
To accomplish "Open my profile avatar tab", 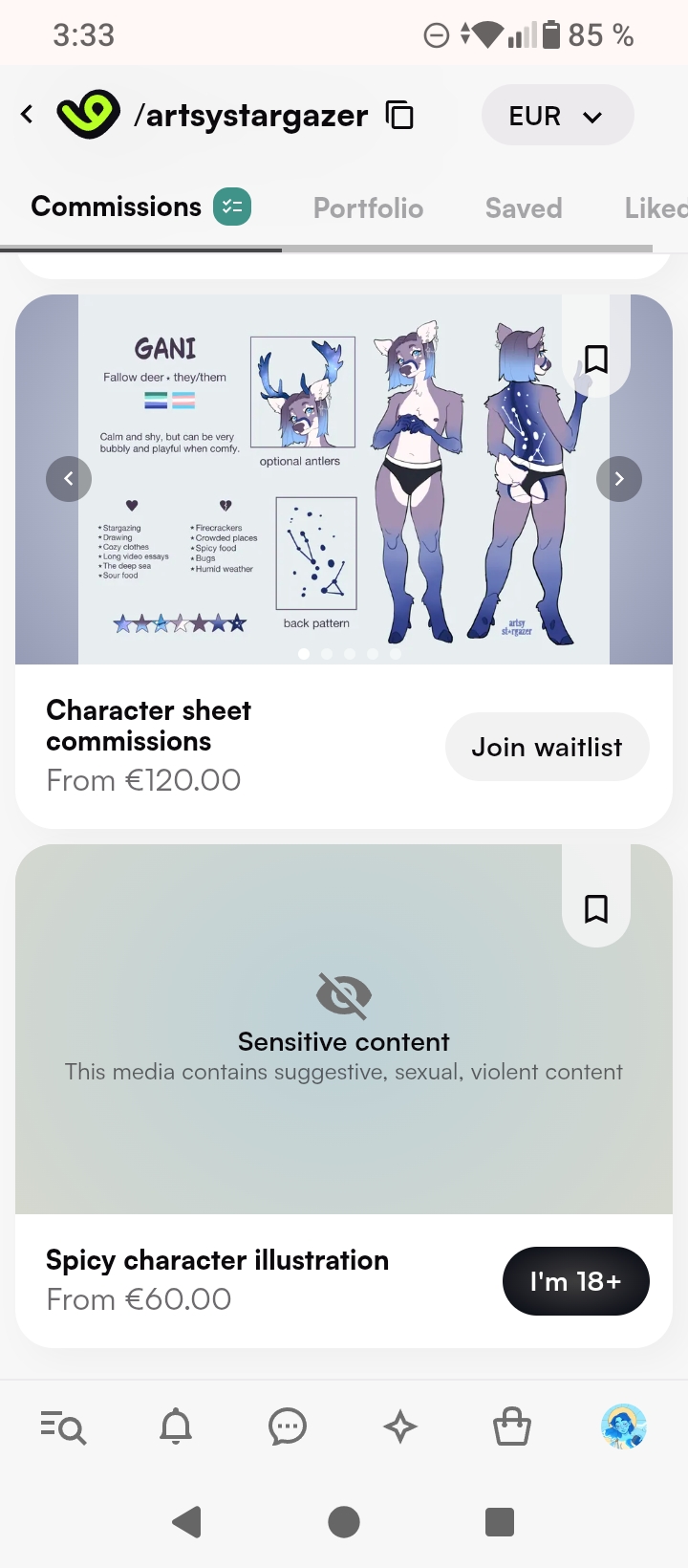I will tap(623, 1427).
